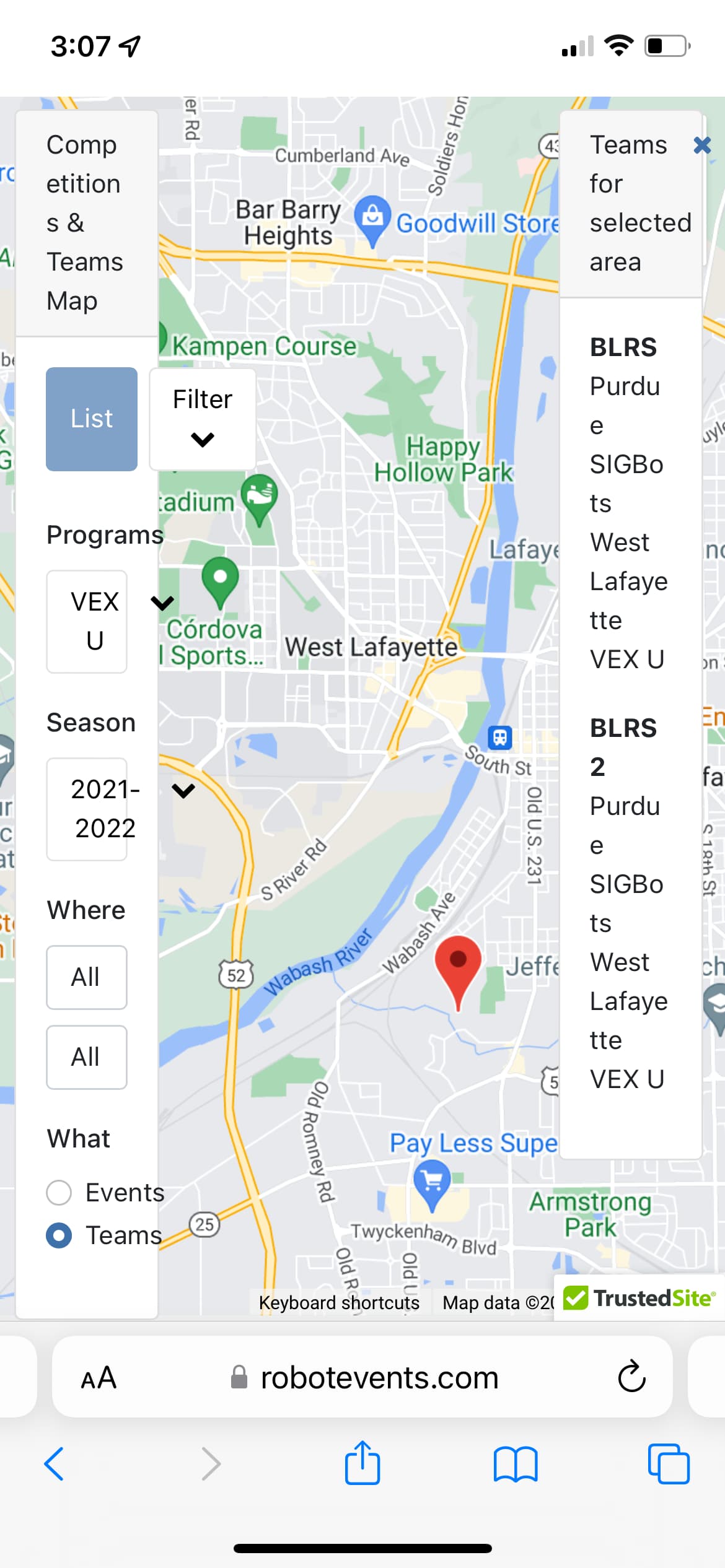Reload the robotevents.com page

[x=631, y=1377]
